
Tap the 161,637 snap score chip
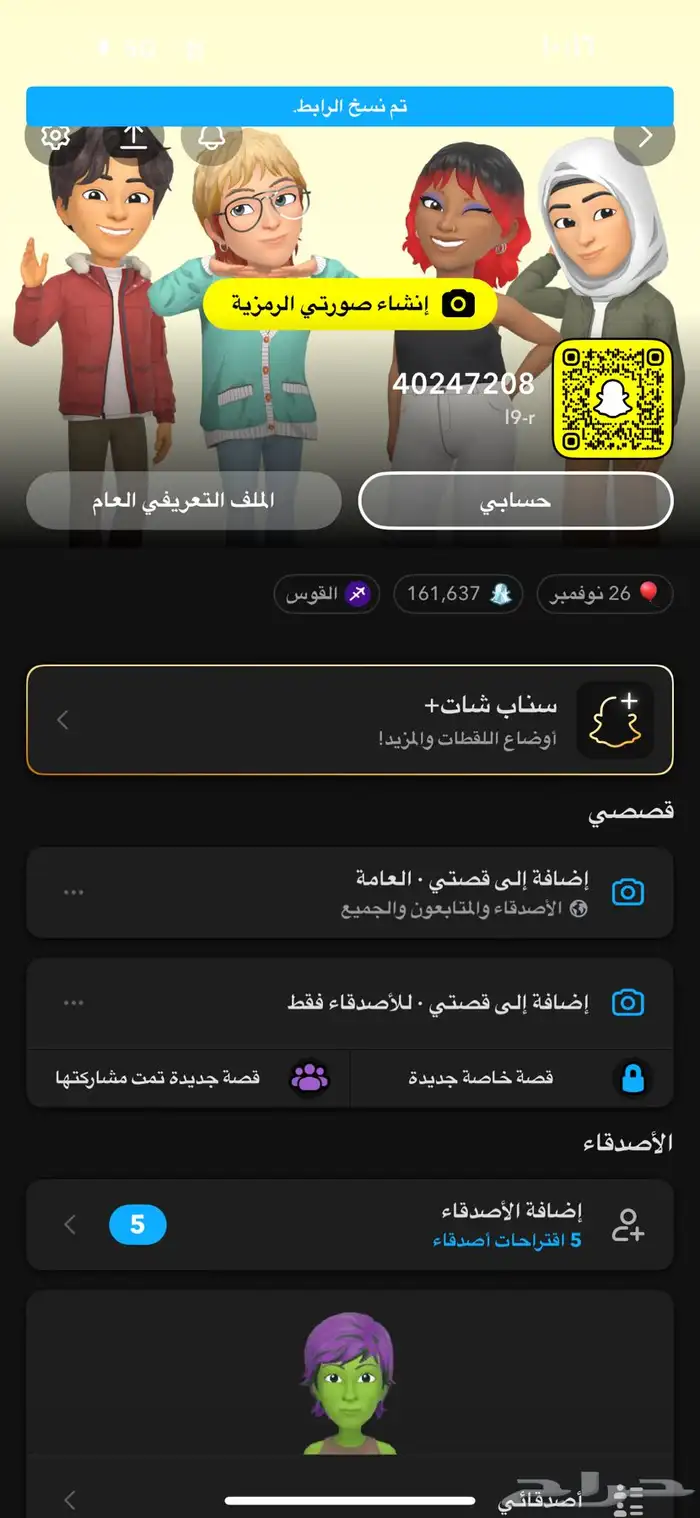point(458,594)
